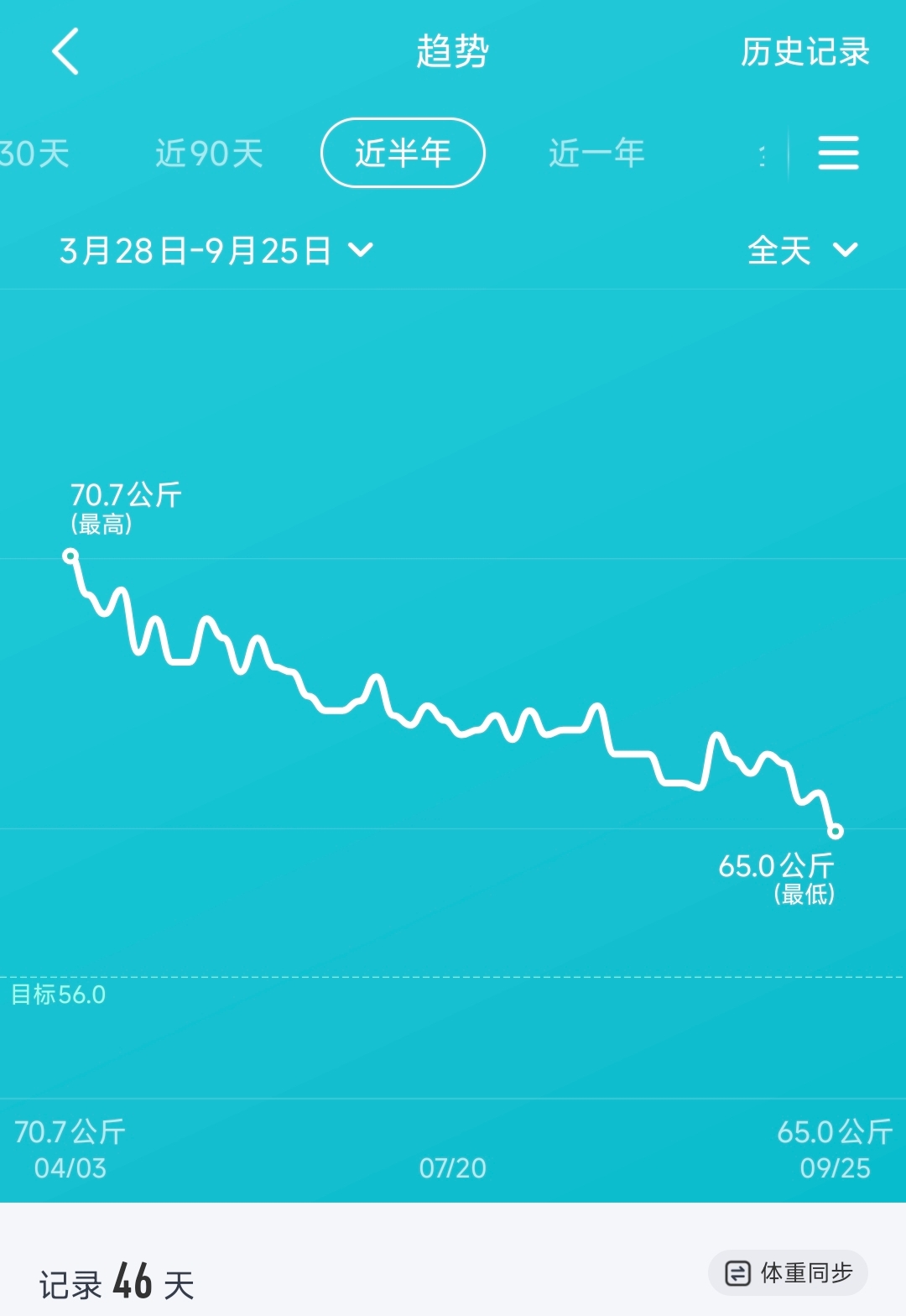Expand the 3月28日-9月25日 date range dropdown
The image size is (906, 1316).
coord(216,250)
